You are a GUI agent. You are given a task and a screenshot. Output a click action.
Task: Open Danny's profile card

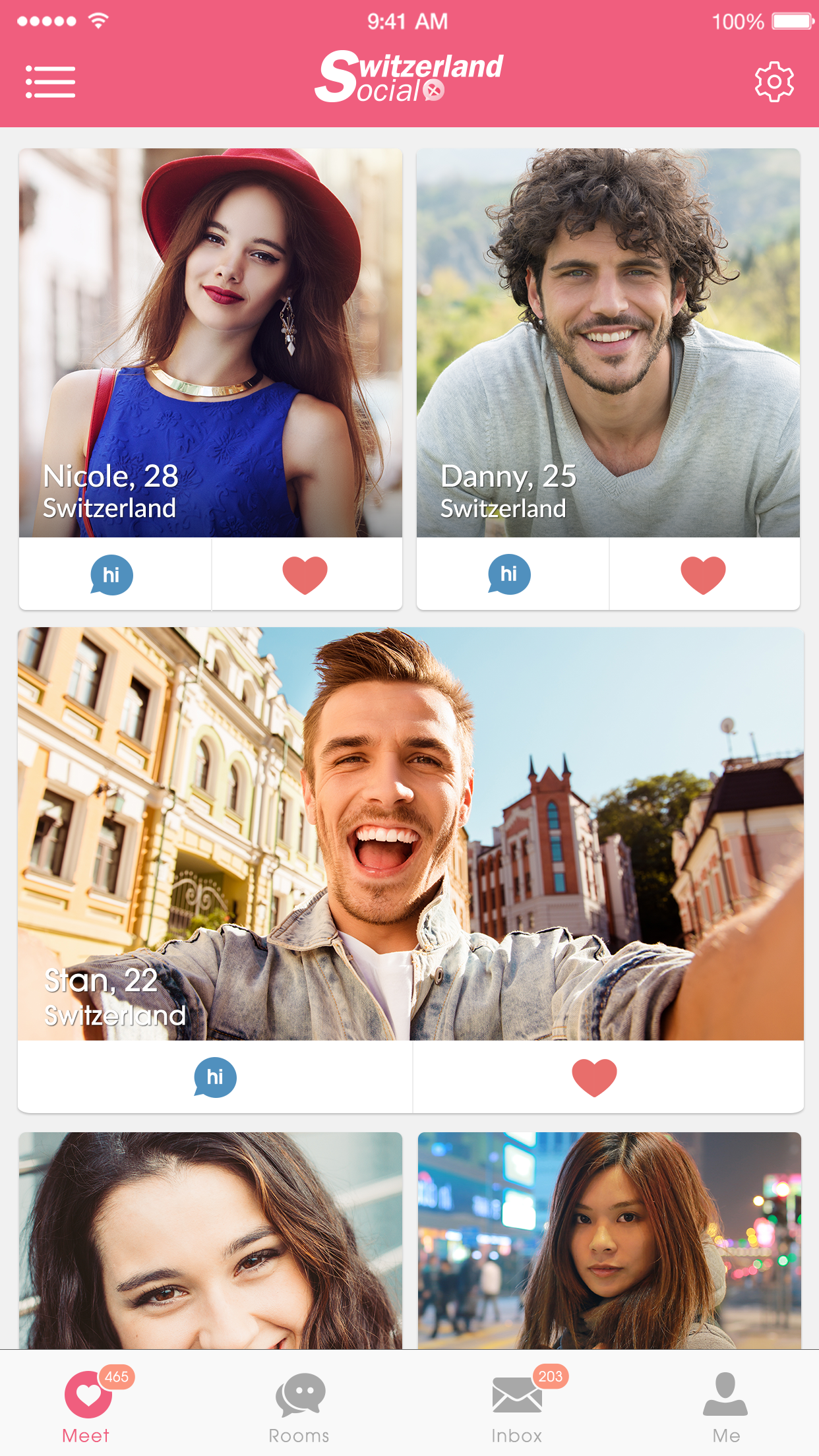point(608,343)
